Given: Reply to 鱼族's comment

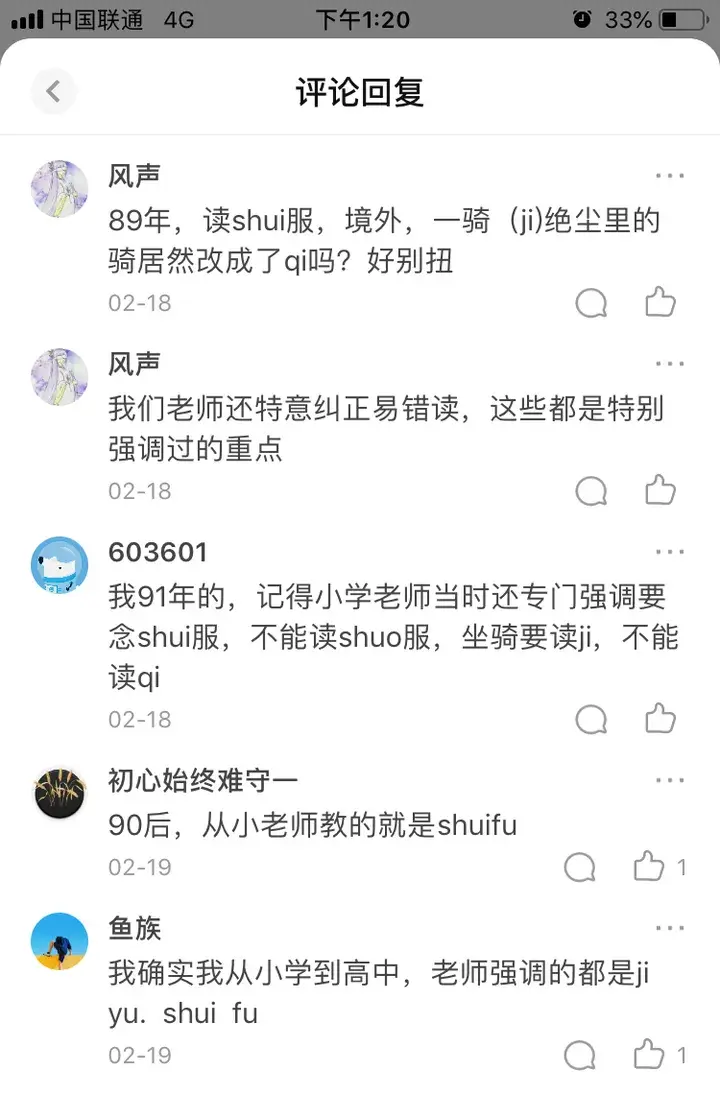Looking at the screenshot, I should (x=580, y=1055).
